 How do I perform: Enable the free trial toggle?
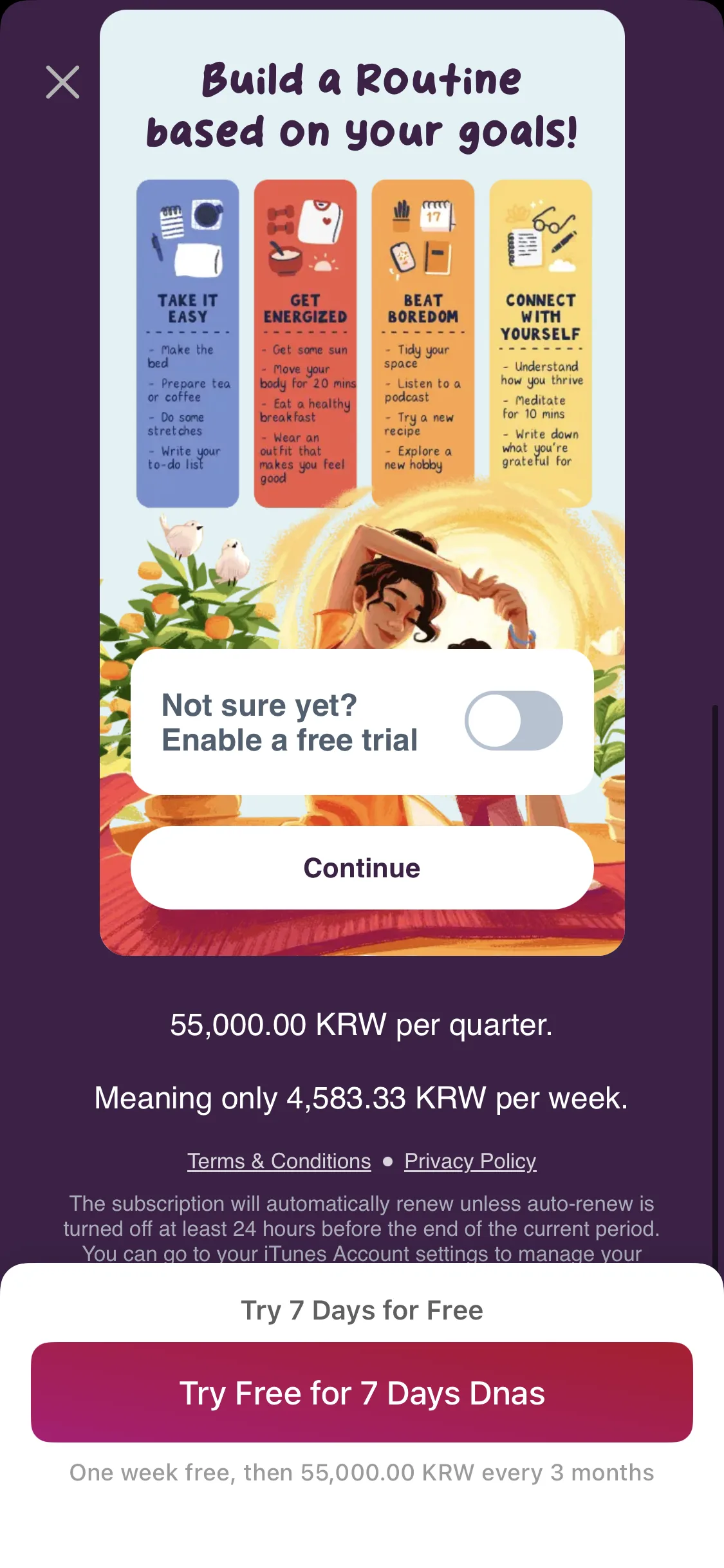pyautogui.click(x=514, y=721)
